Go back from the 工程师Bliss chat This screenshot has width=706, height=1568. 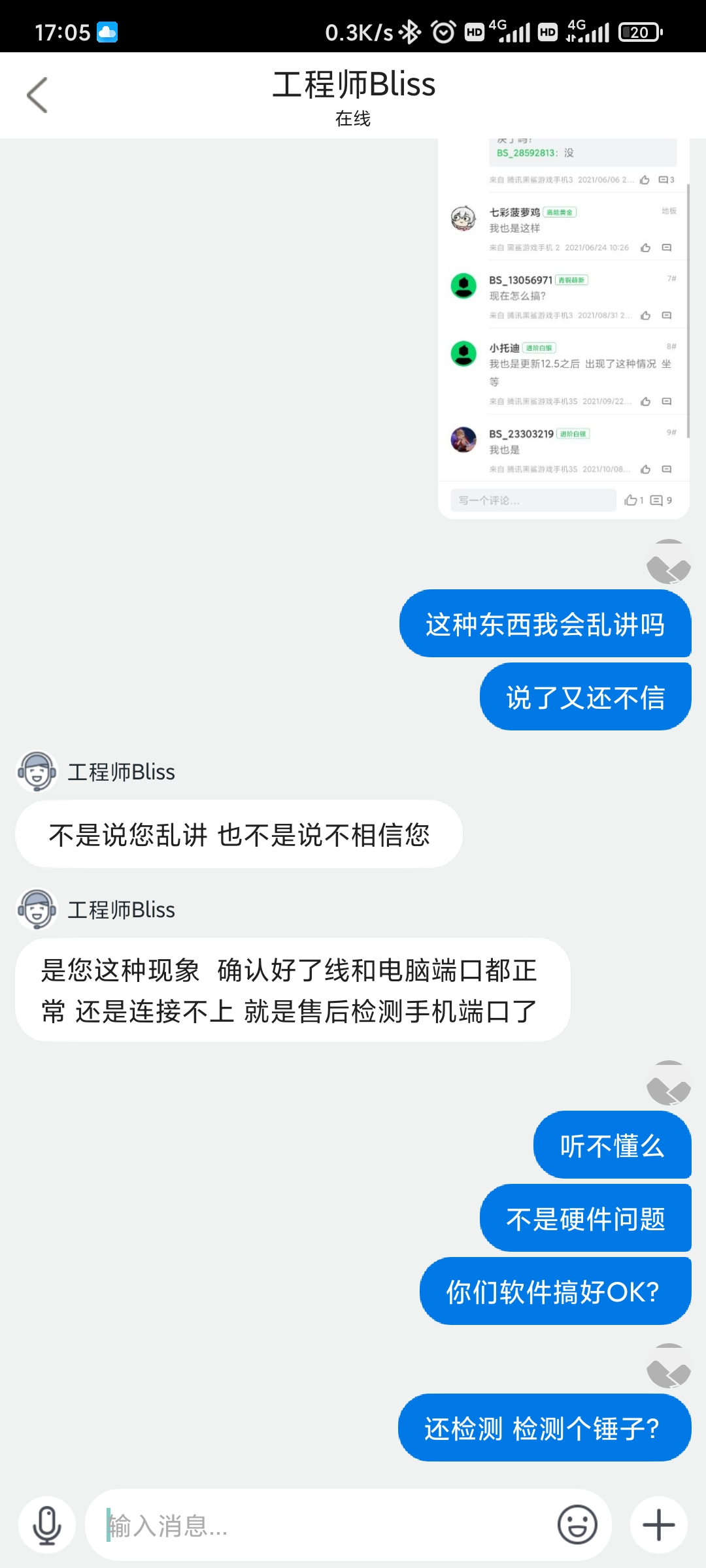tap(37, 95)
